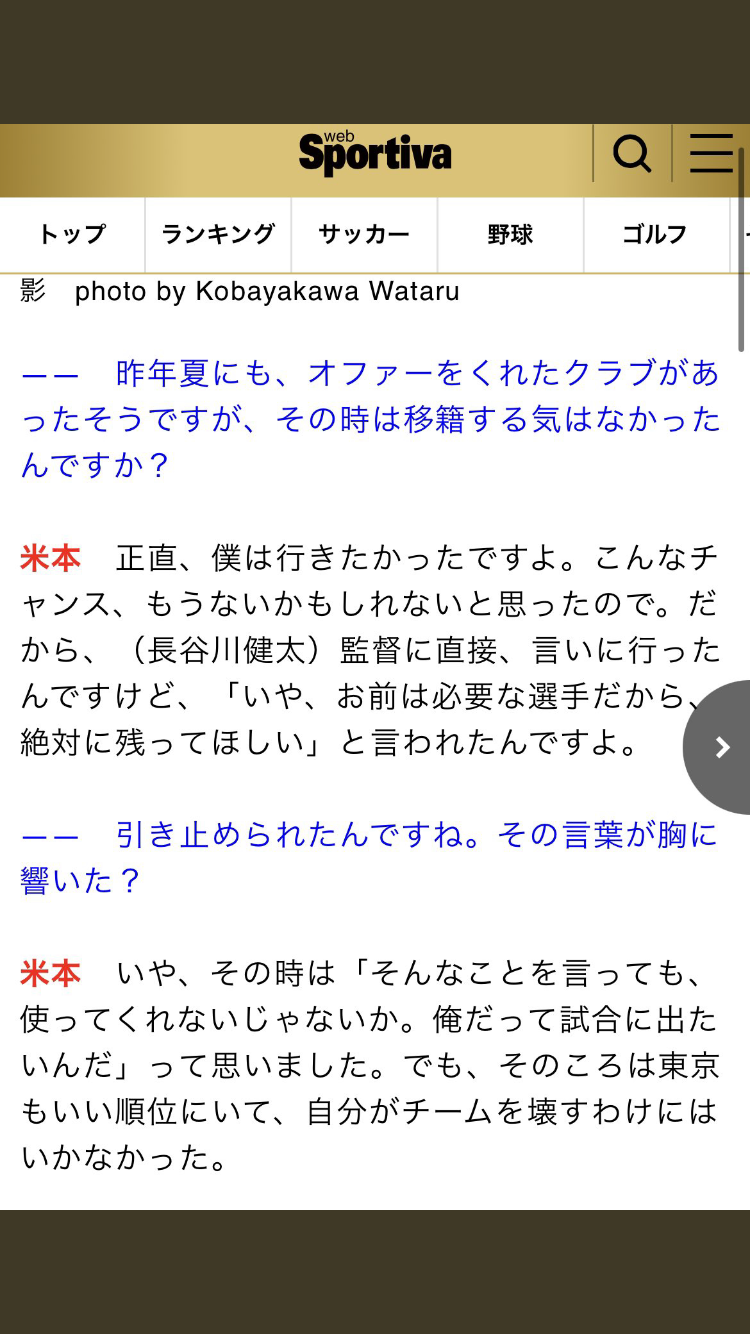The image size is (750, 1334).
Task: Switch to the サッカー tab
Action: pyautogui.click(x=364, y=235)
